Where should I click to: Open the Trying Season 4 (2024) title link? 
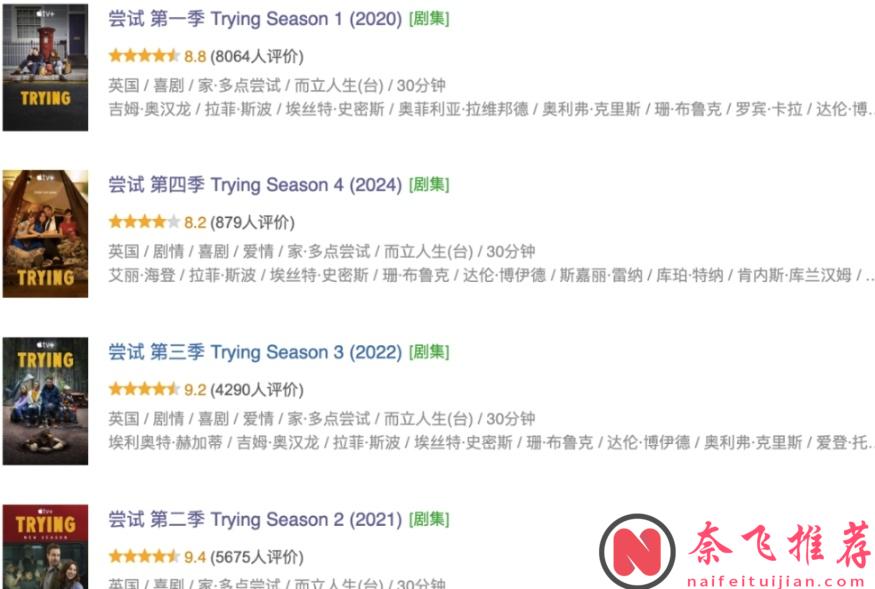255,185
